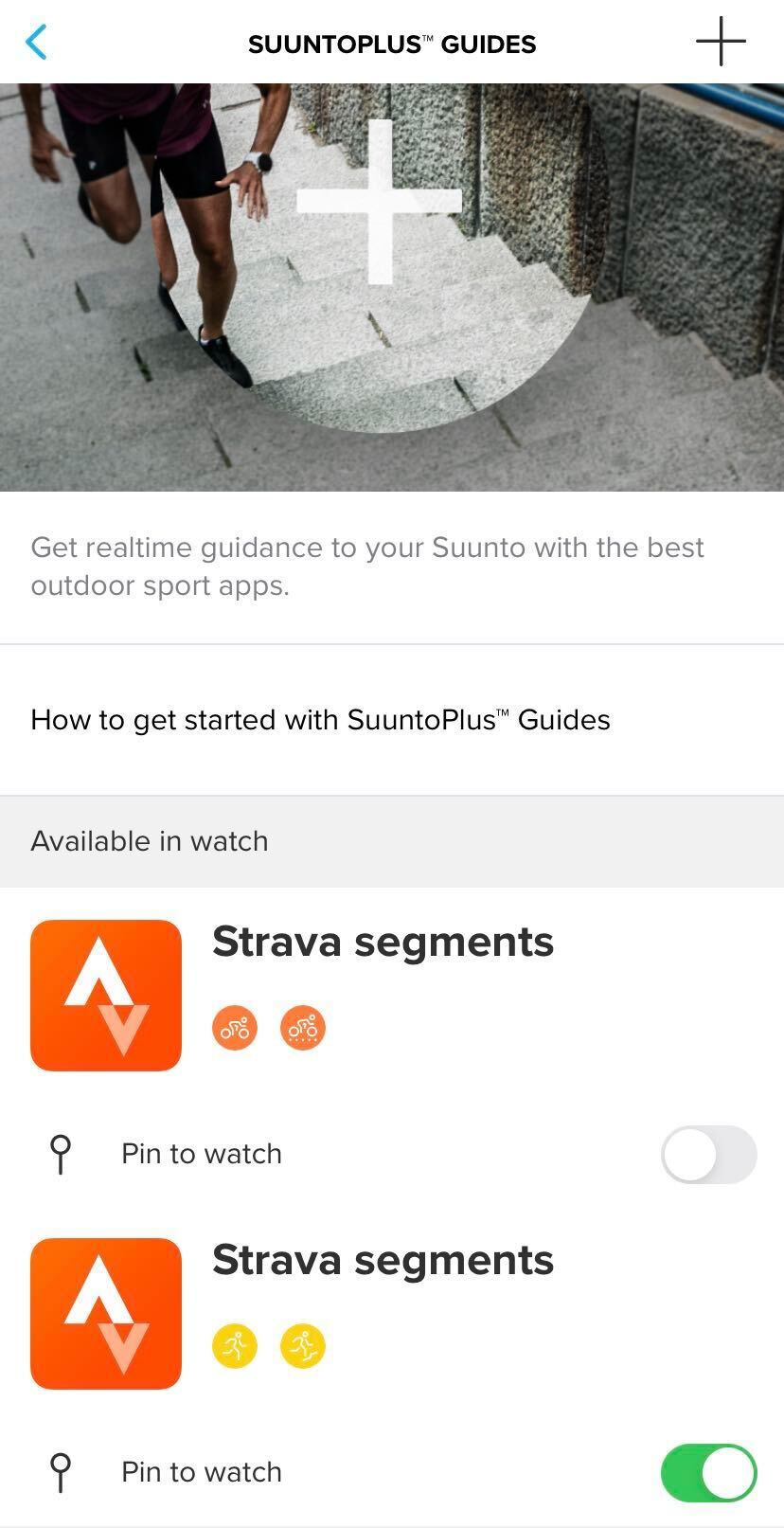784x1528 pixels.
Task: Disable Pin to watch for running Strava segments
Action: pos(708,1472)
